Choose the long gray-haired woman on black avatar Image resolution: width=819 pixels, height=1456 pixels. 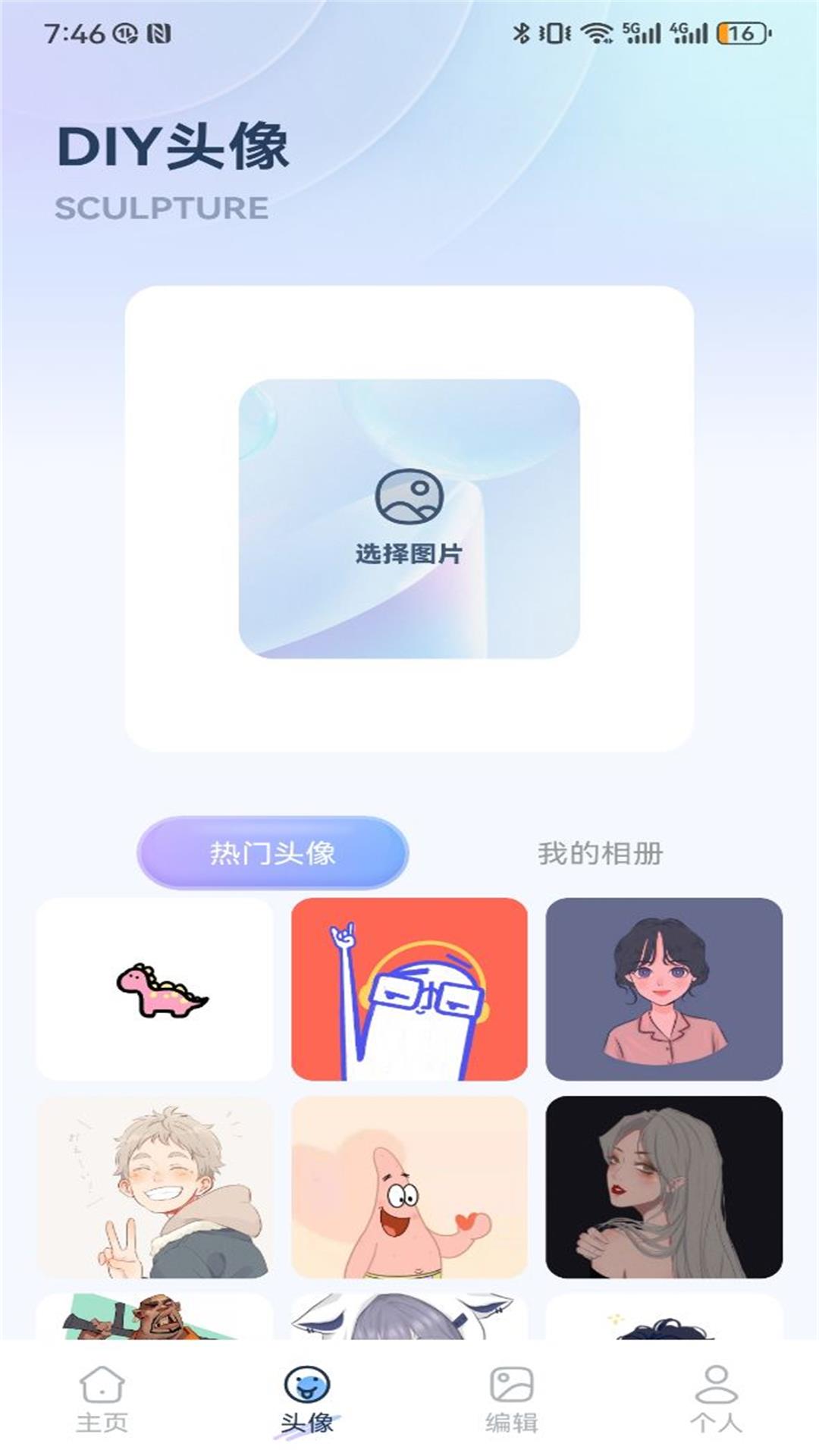[x=664, y=1187]
